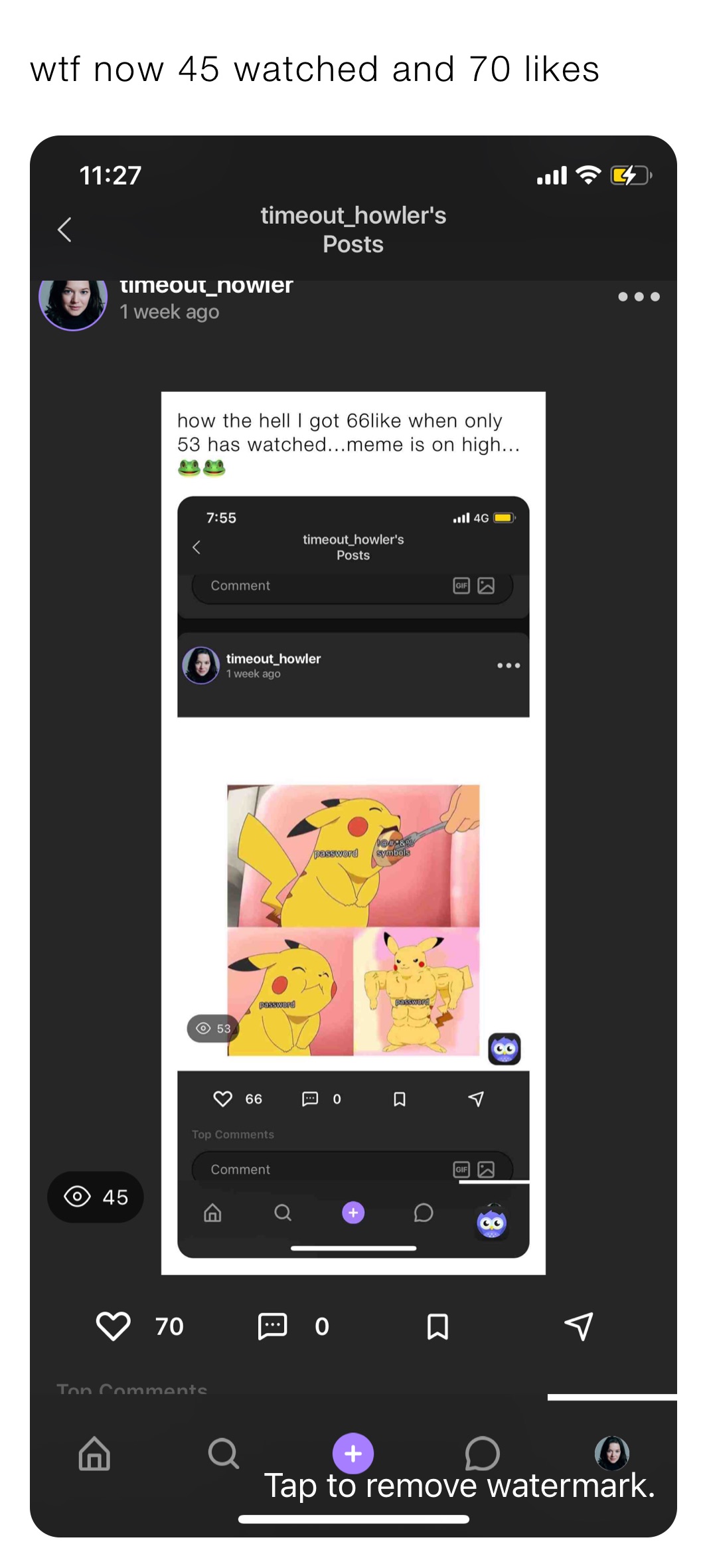707x1568 pixels.
Task: Toggle the view count indicator showing 45
Action: pos(95,1197)
